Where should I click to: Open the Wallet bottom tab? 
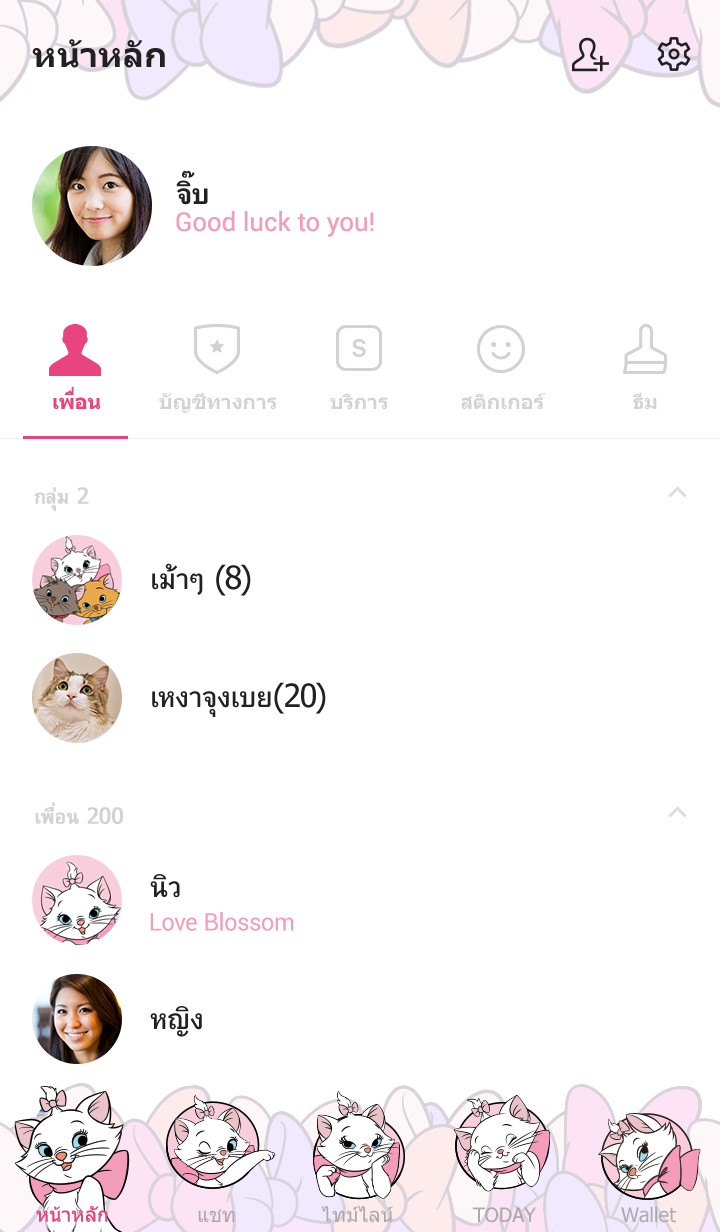[647, 1160]
